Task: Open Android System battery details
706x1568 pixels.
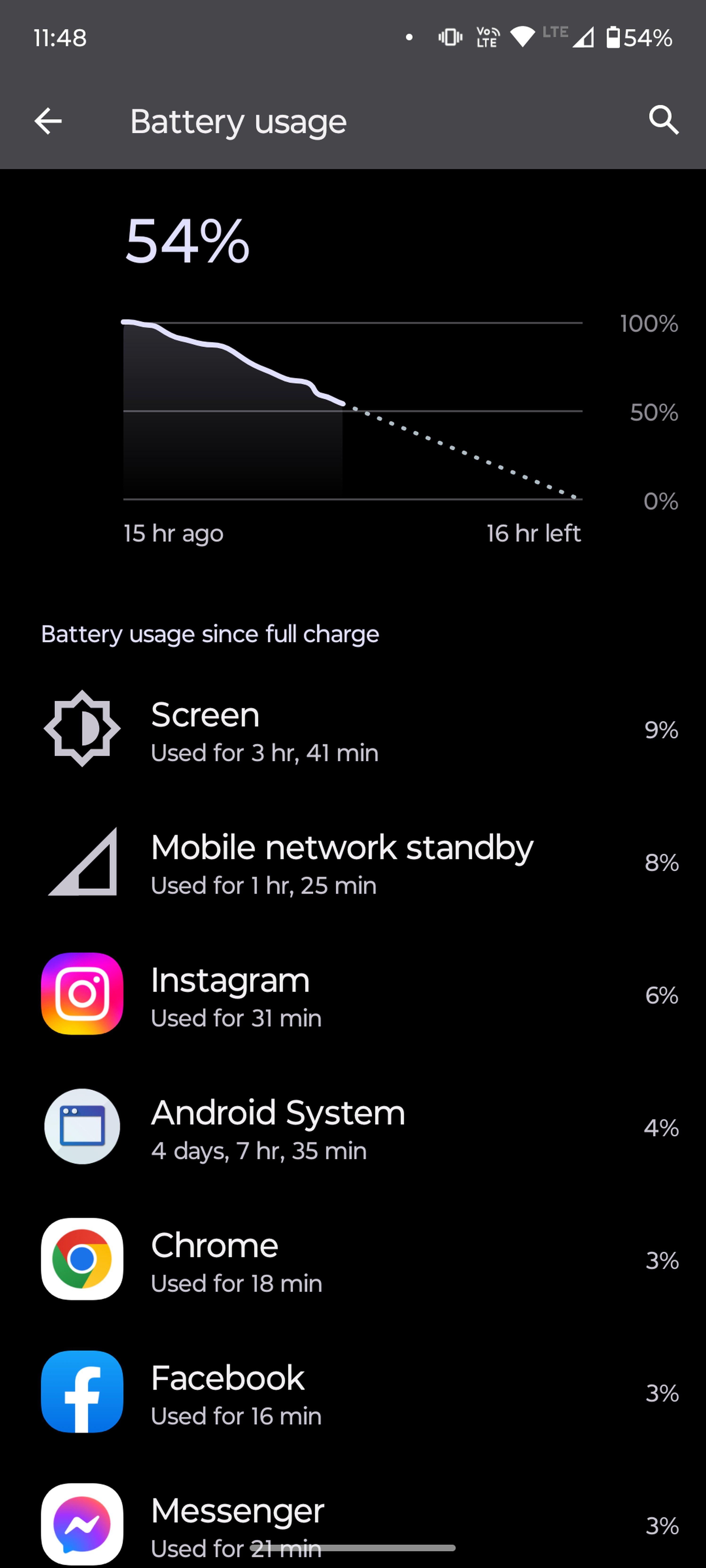Action: [x=353, y=1127]
